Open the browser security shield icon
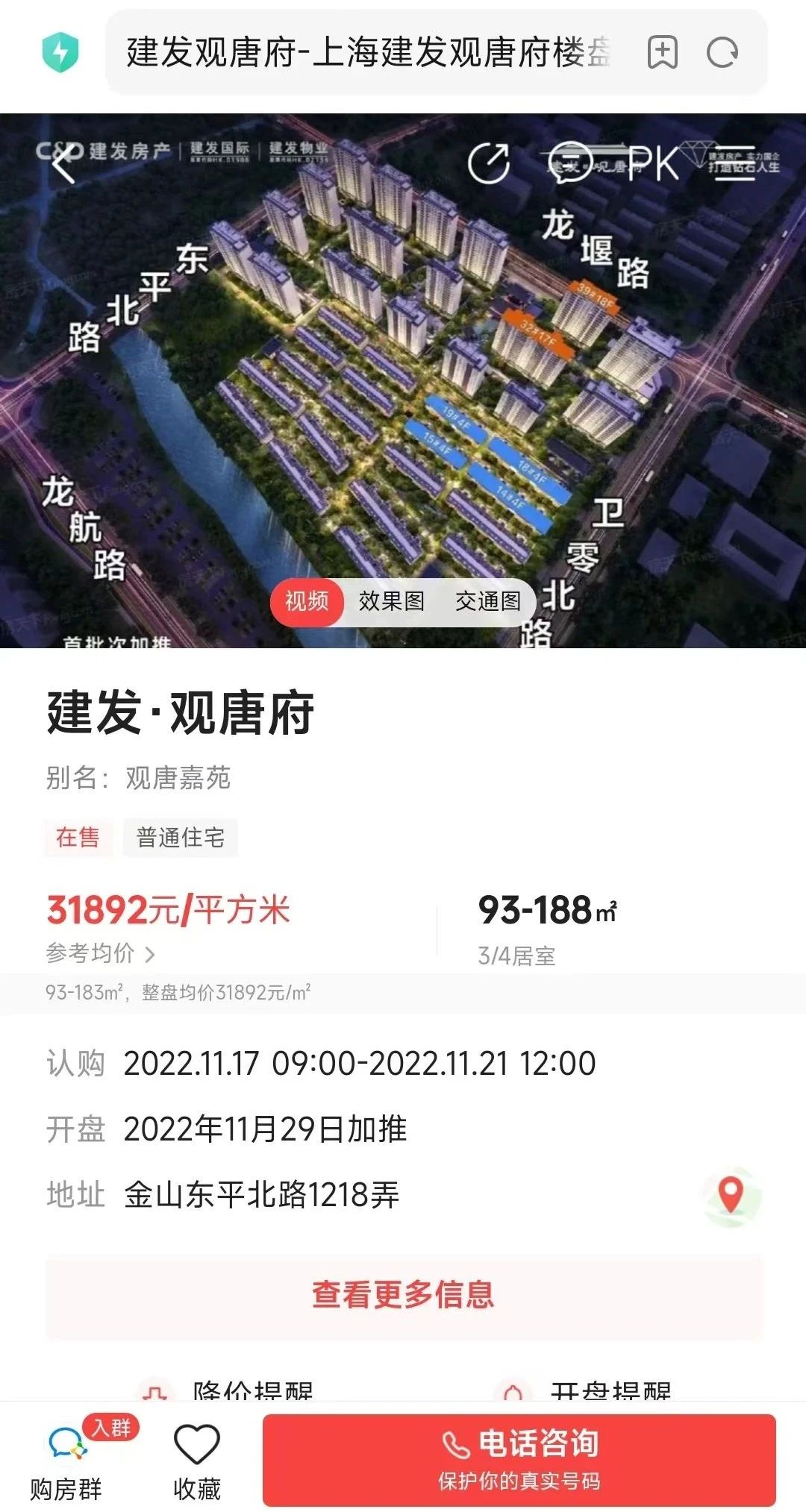 pos(60,52)
